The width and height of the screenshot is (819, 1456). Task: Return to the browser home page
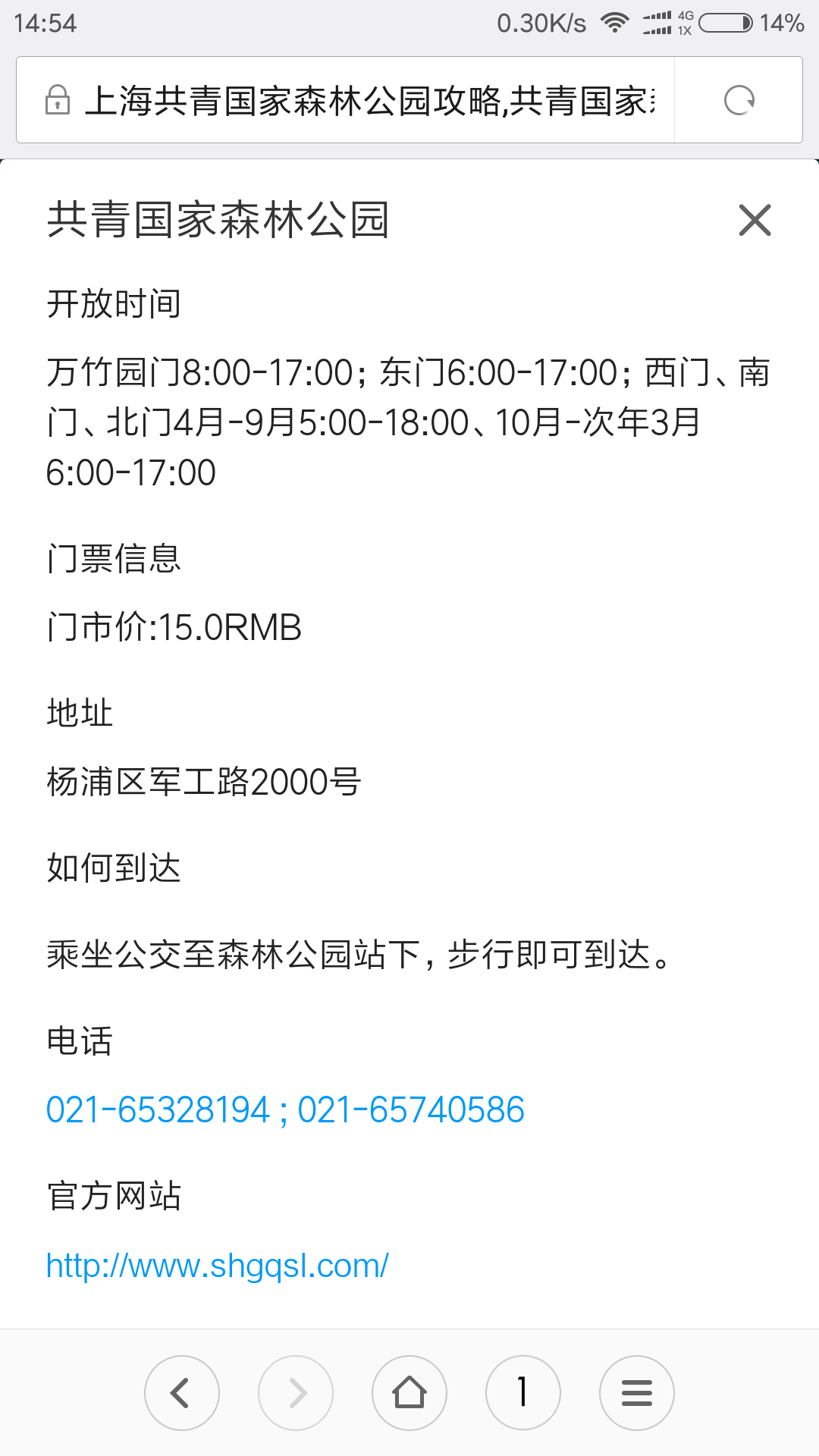(x=409, y=1393)
